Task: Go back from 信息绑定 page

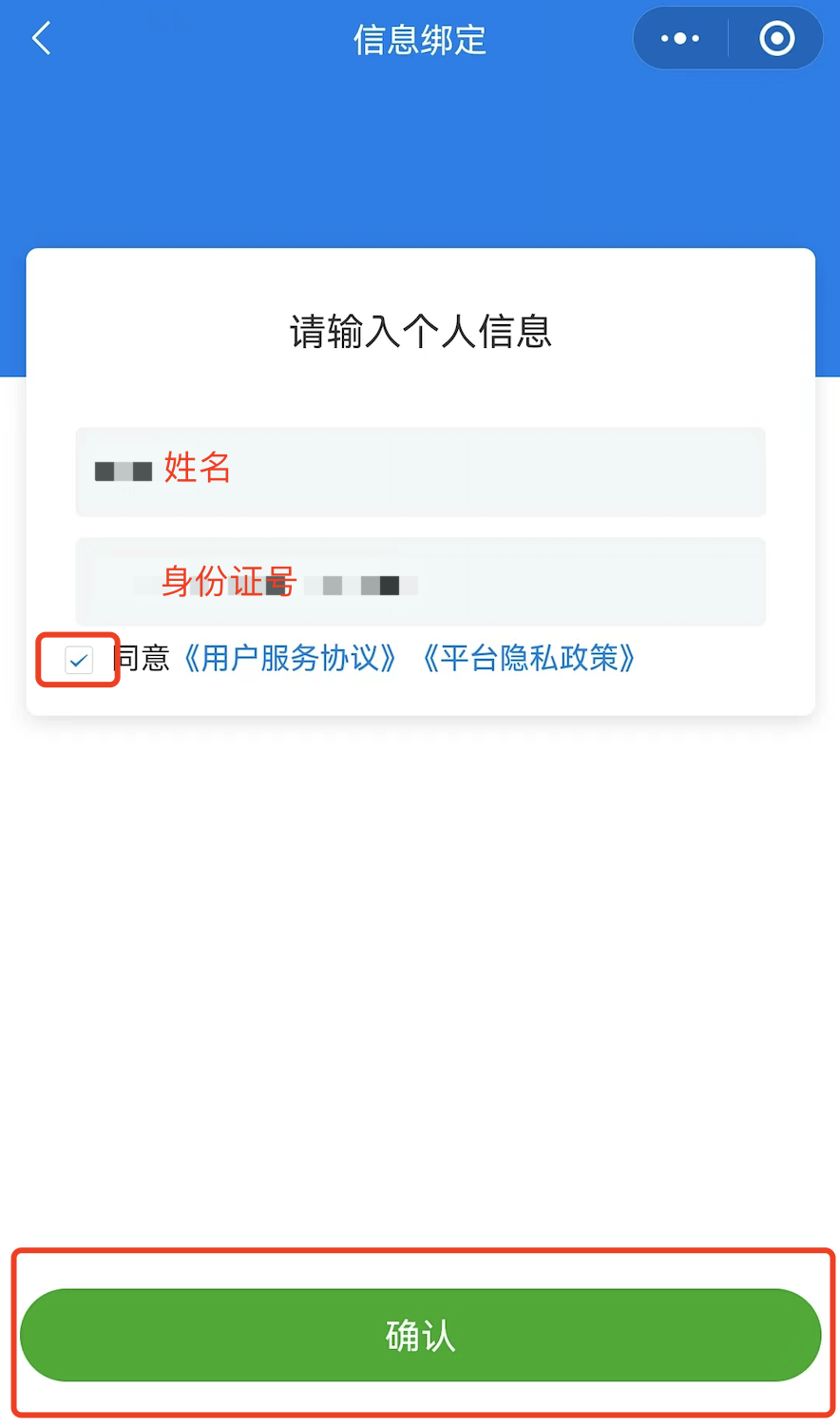Action: (42, 39)
